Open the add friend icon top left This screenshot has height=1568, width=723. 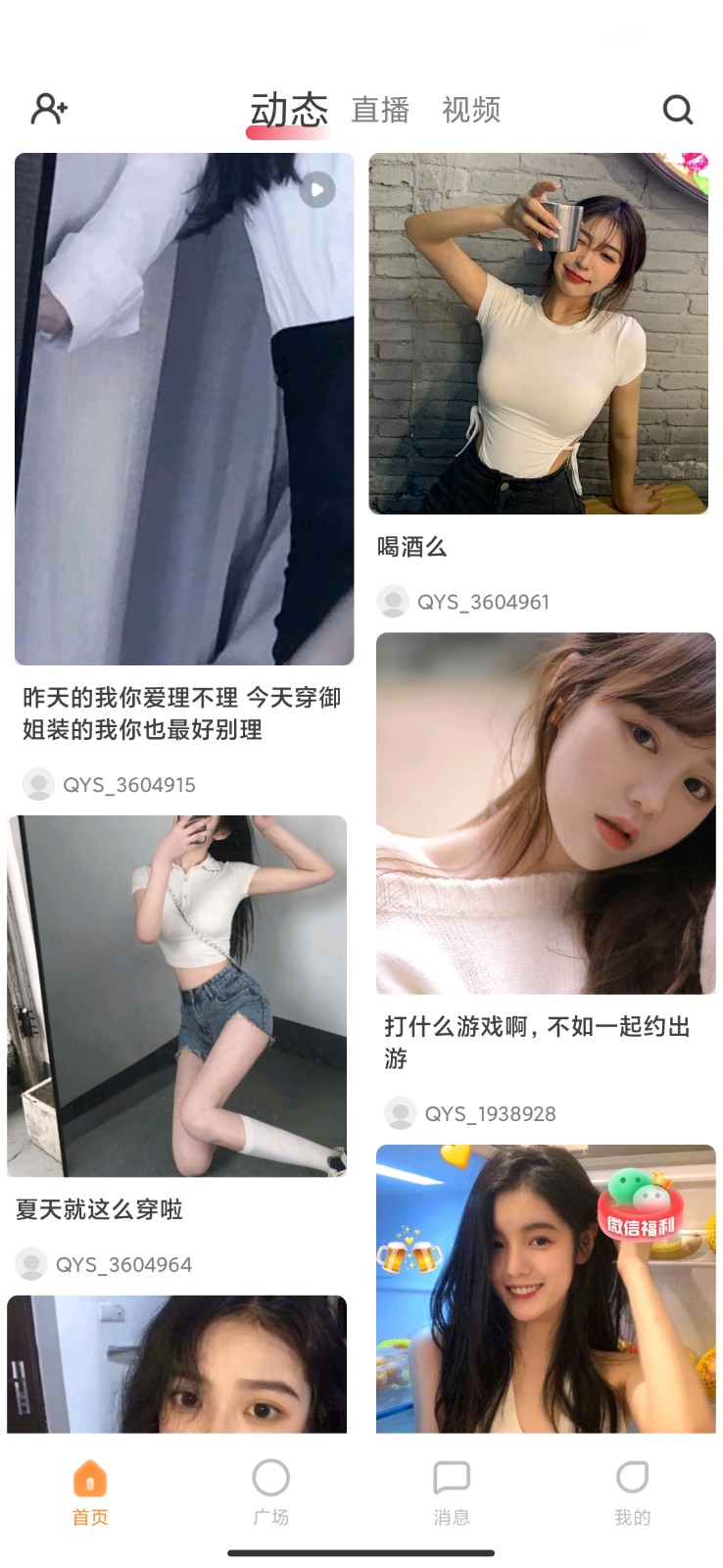click(x=49, y=108)
